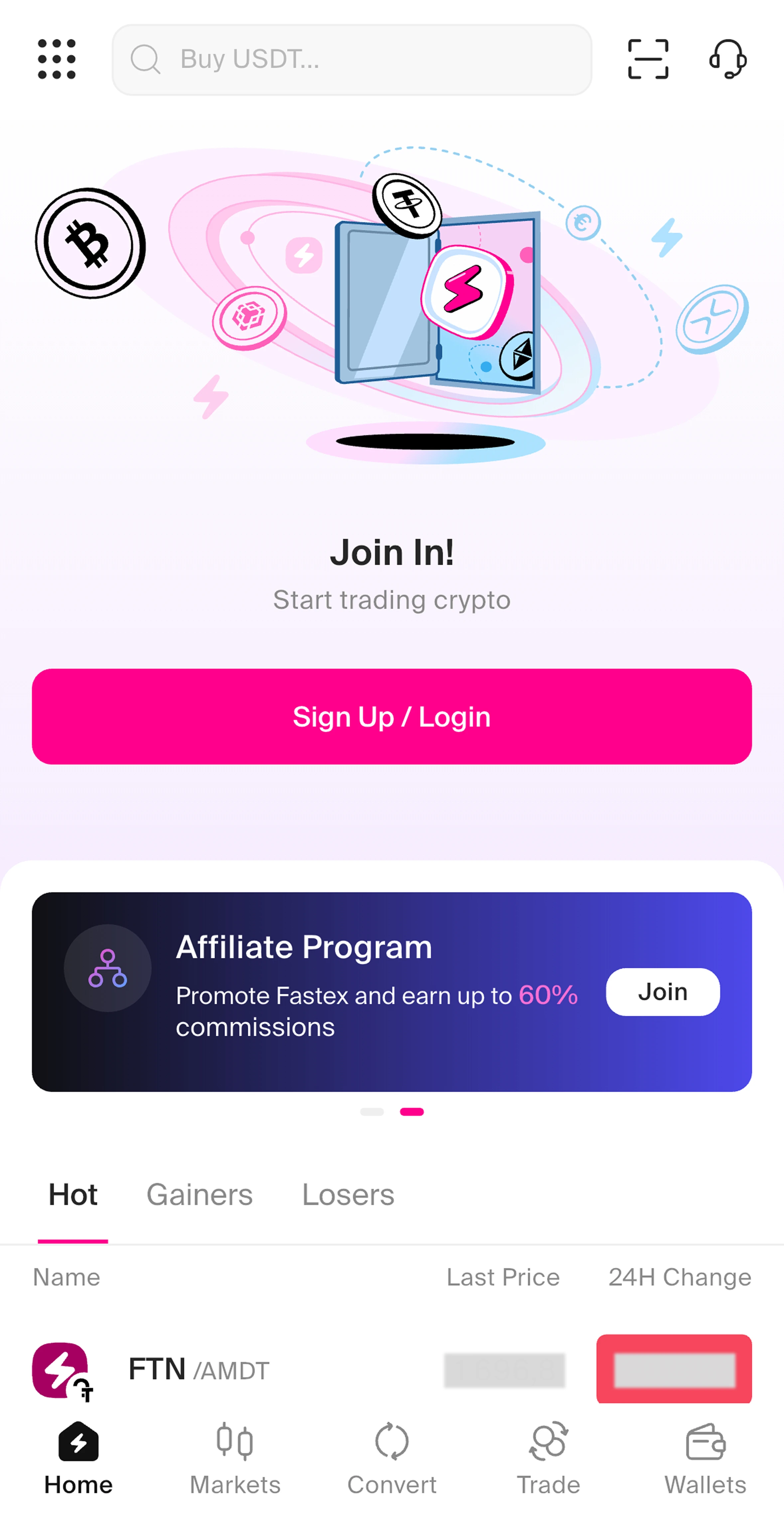Open the dotted grid menu

click(x=57, y=59)
